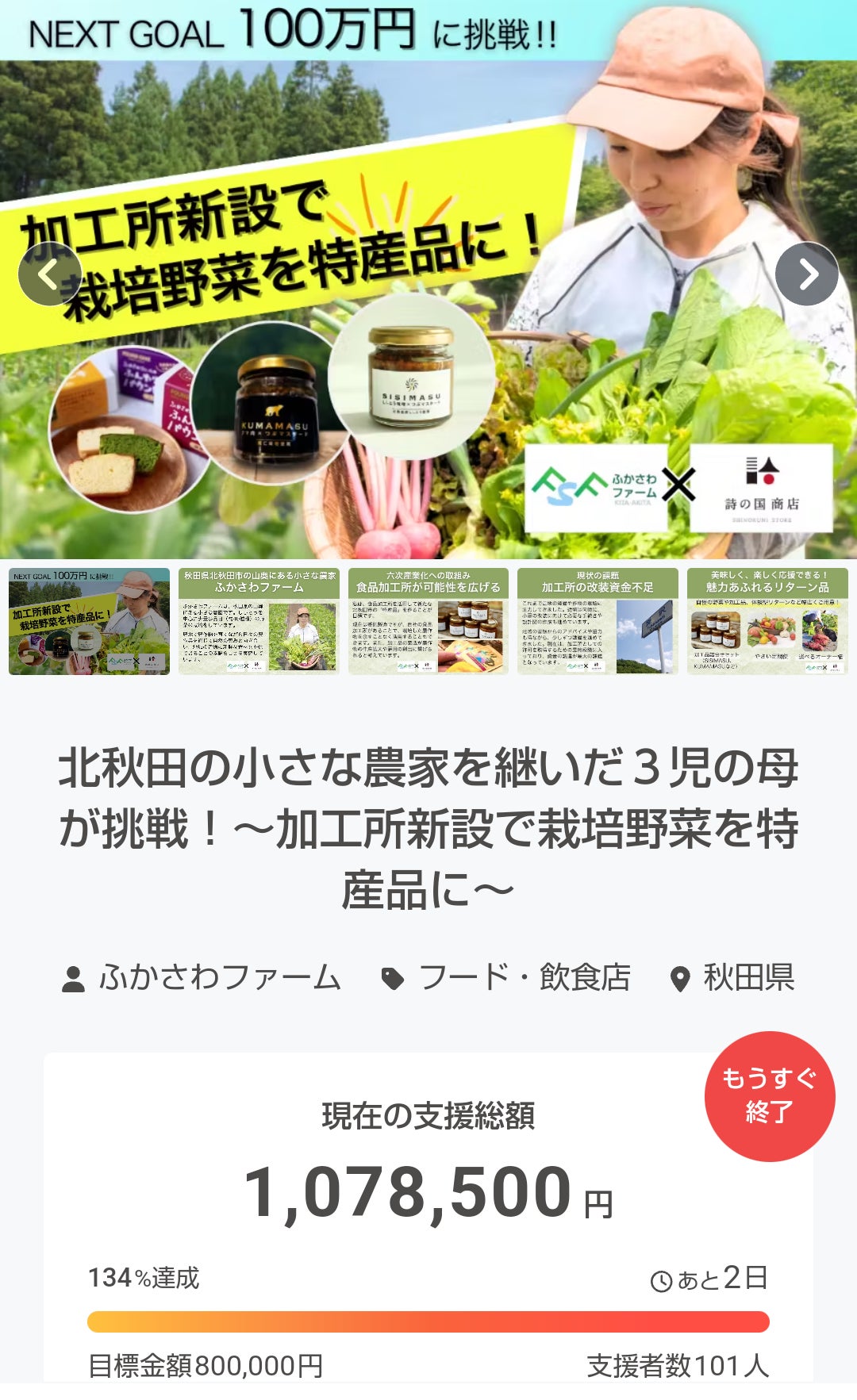857x1400 pixels.
Task: View projects located in 秋田県
Action: [748, 977]
